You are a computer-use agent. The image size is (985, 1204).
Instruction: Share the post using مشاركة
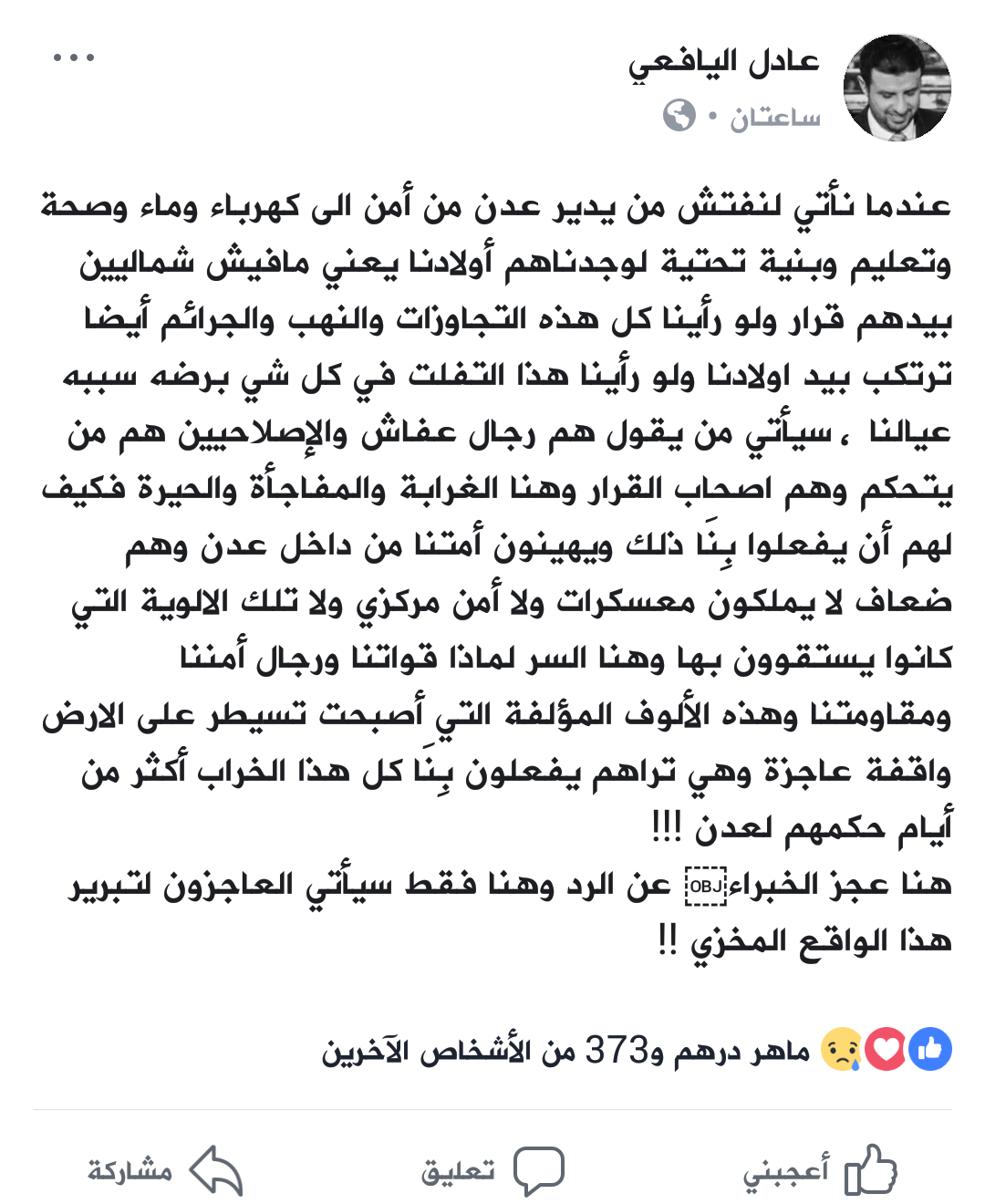coord(164,1170)
